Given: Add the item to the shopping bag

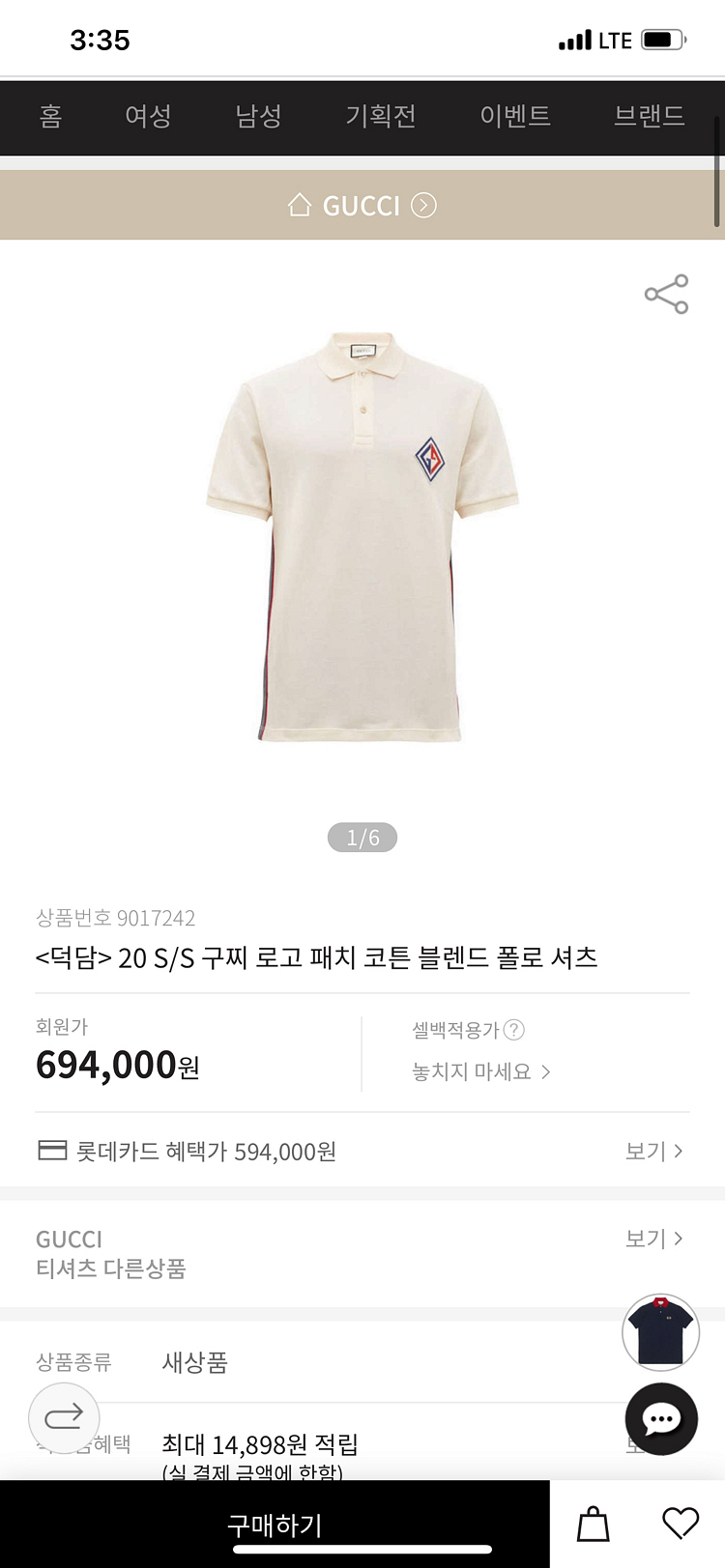Looking at the screenshot, I should coord(593,1525).
